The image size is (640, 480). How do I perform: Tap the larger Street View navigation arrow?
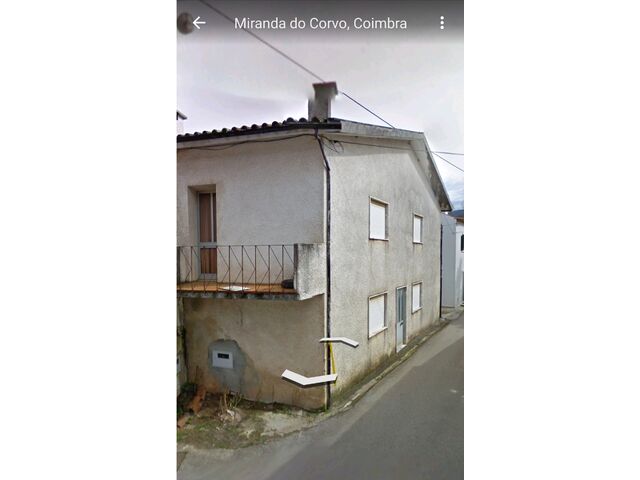[x=308, y=378]
